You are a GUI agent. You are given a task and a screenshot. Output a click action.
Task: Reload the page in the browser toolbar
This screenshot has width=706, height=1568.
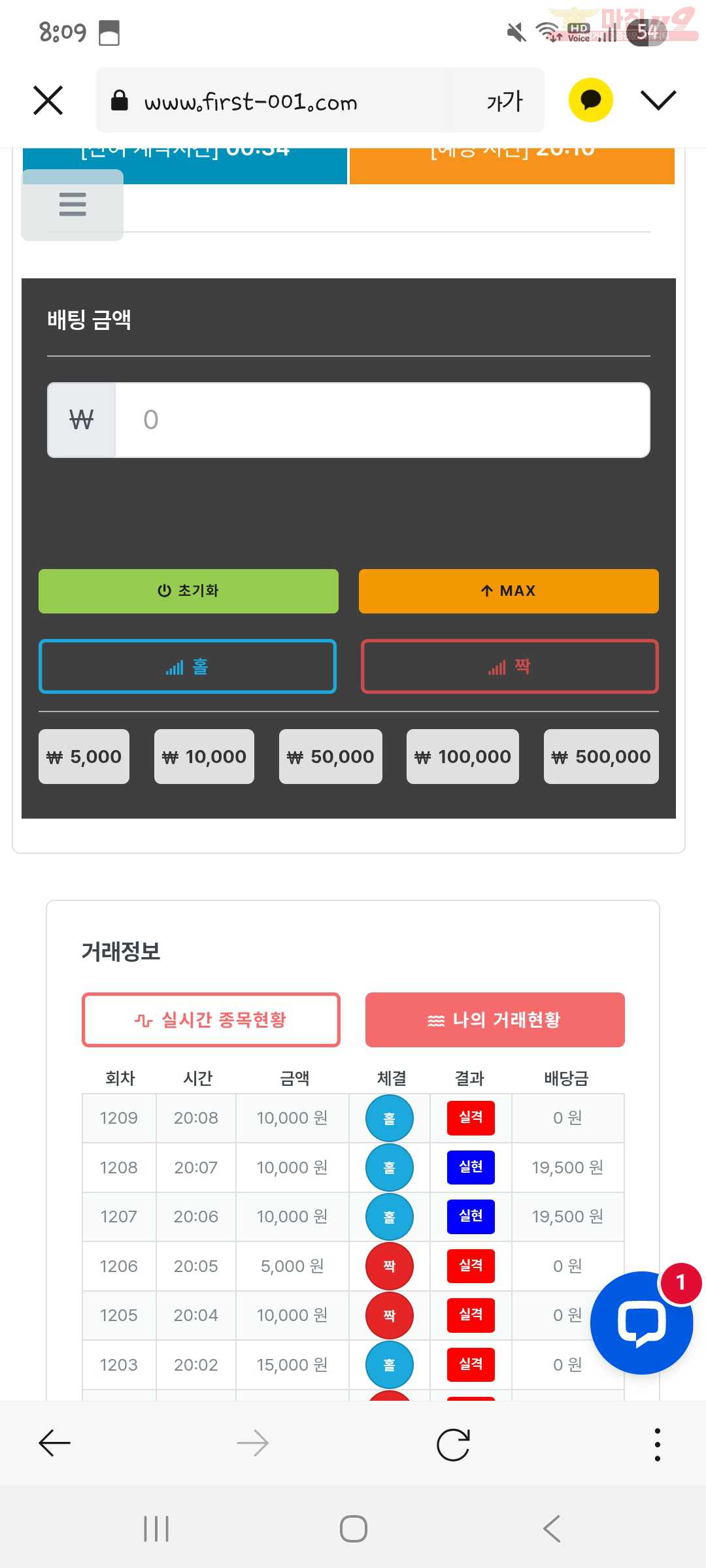point(453,1444)
